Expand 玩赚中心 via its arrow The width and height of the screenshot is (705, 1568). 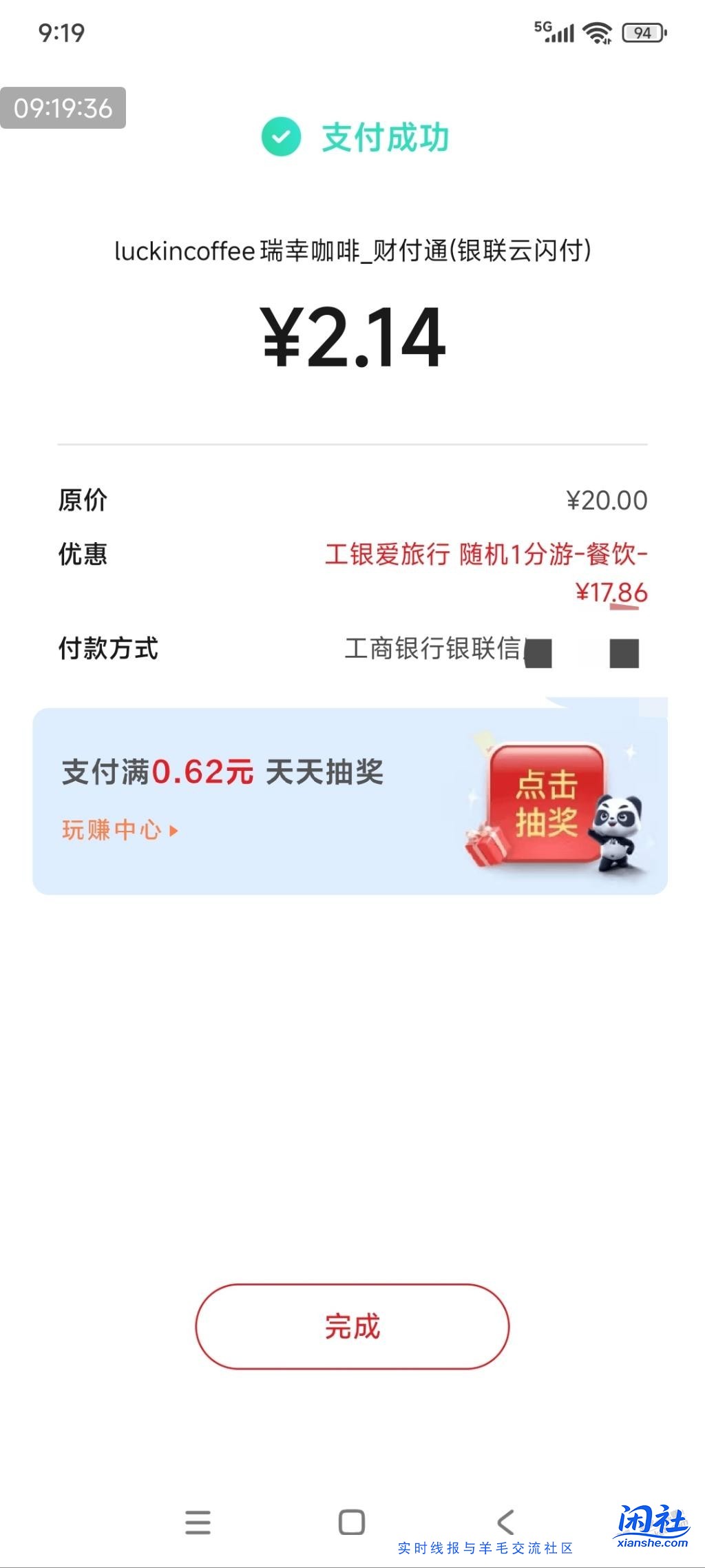[173, 832]
